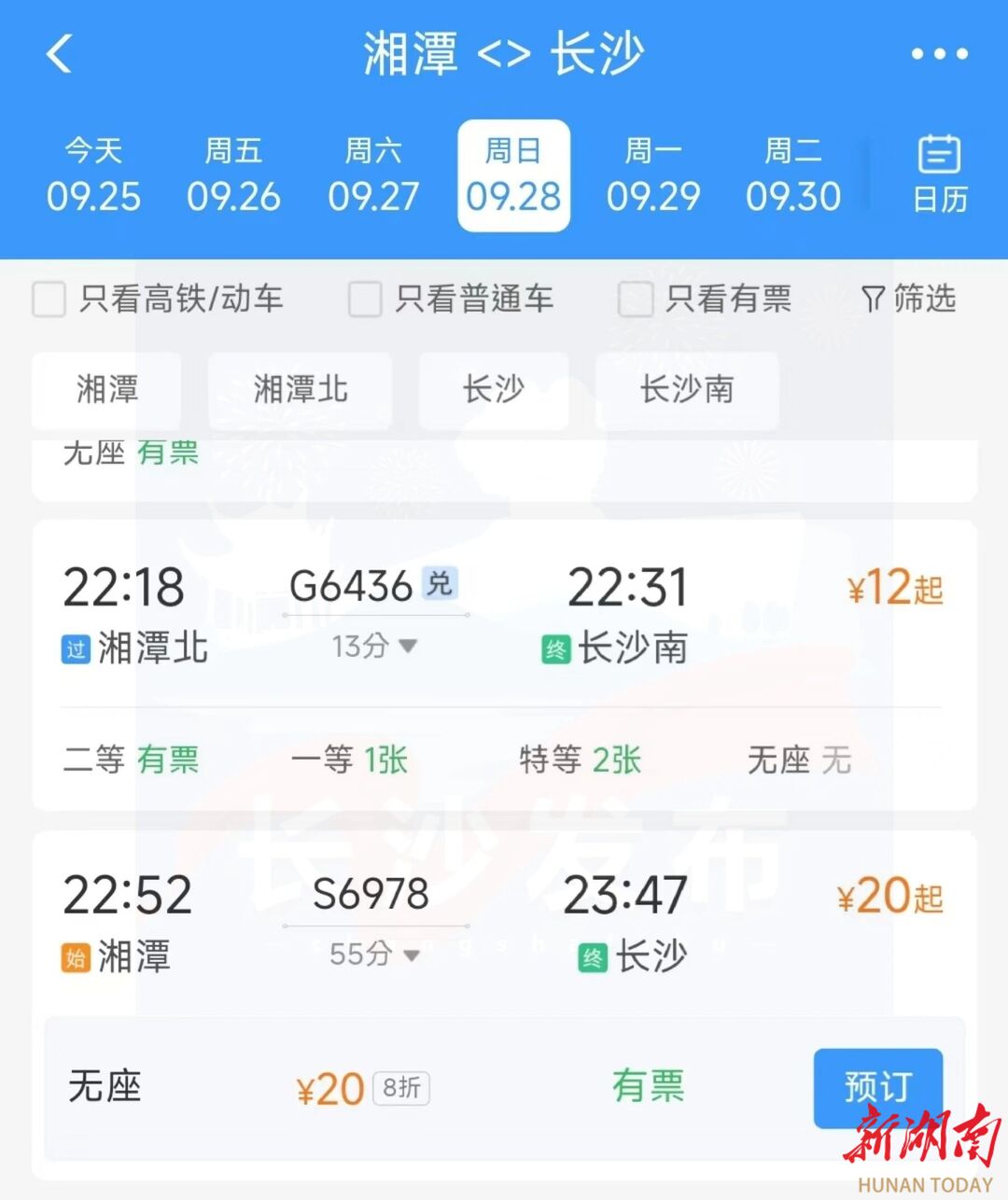Tick 只看有票 checkbox
Image resolution: width=1008 pixels, height=1200 pixels.
point(636,300)
